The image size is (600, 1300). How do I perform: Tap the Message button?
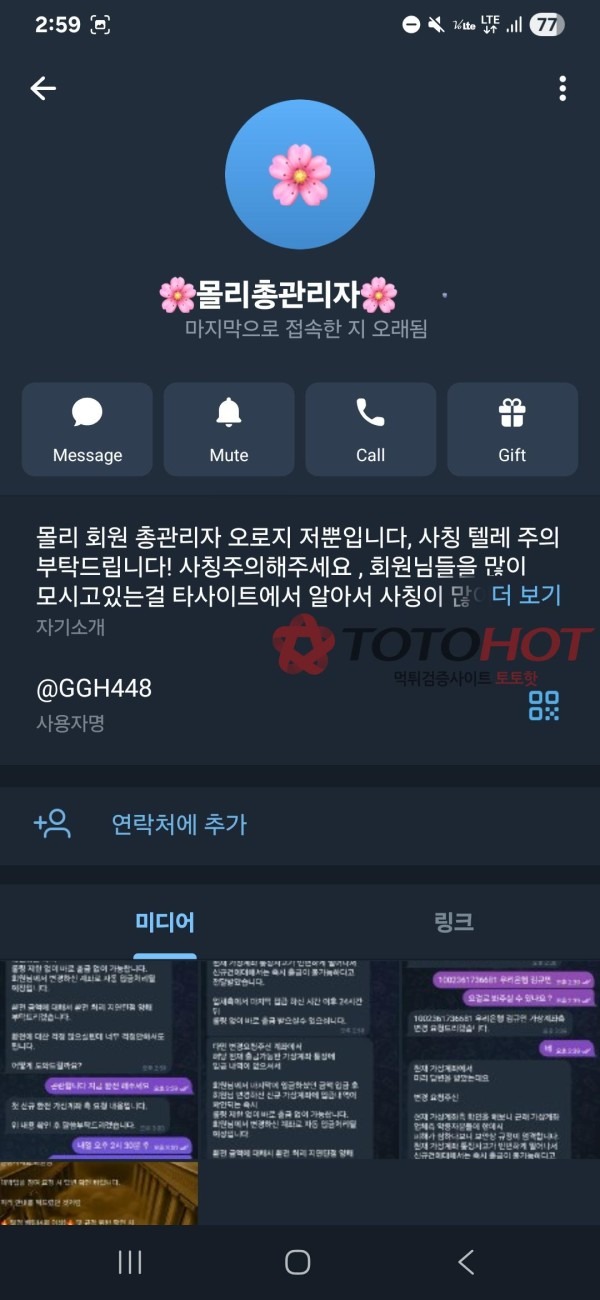(87, 429)
